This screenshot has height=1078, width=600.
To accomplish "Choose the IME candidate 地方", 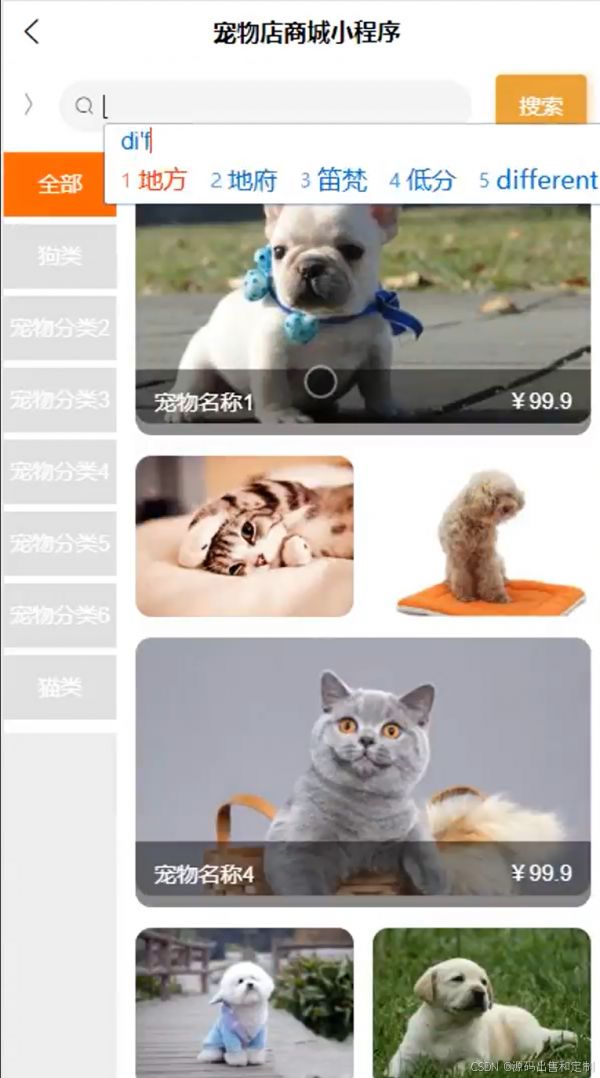I will coord(155,180).
